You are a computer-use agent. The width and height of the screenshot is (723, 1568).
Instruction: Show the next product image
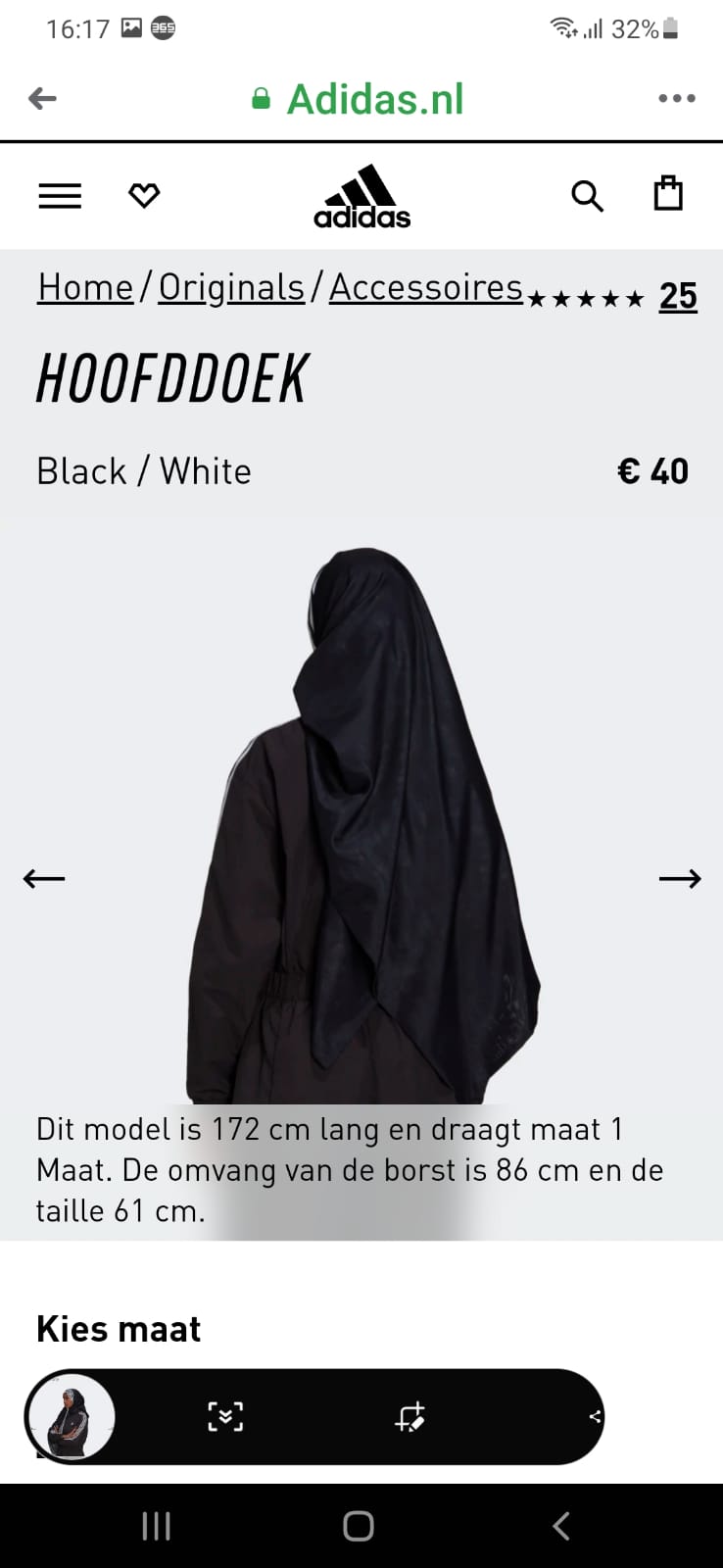680,878
